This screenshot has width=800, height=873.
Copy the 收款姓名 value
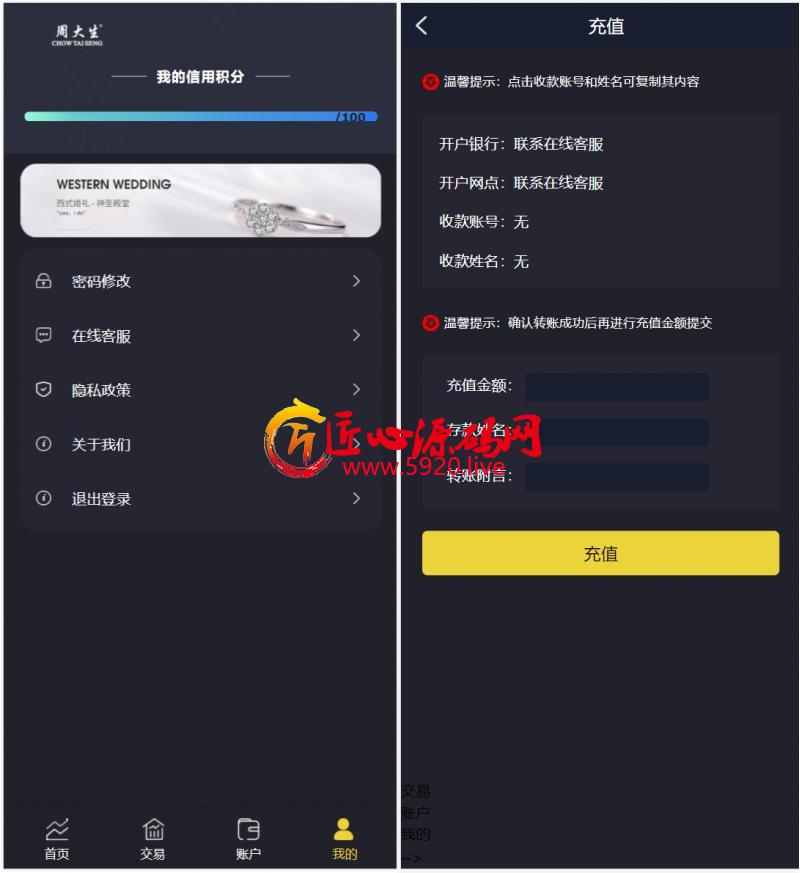[x=520, y=262]
